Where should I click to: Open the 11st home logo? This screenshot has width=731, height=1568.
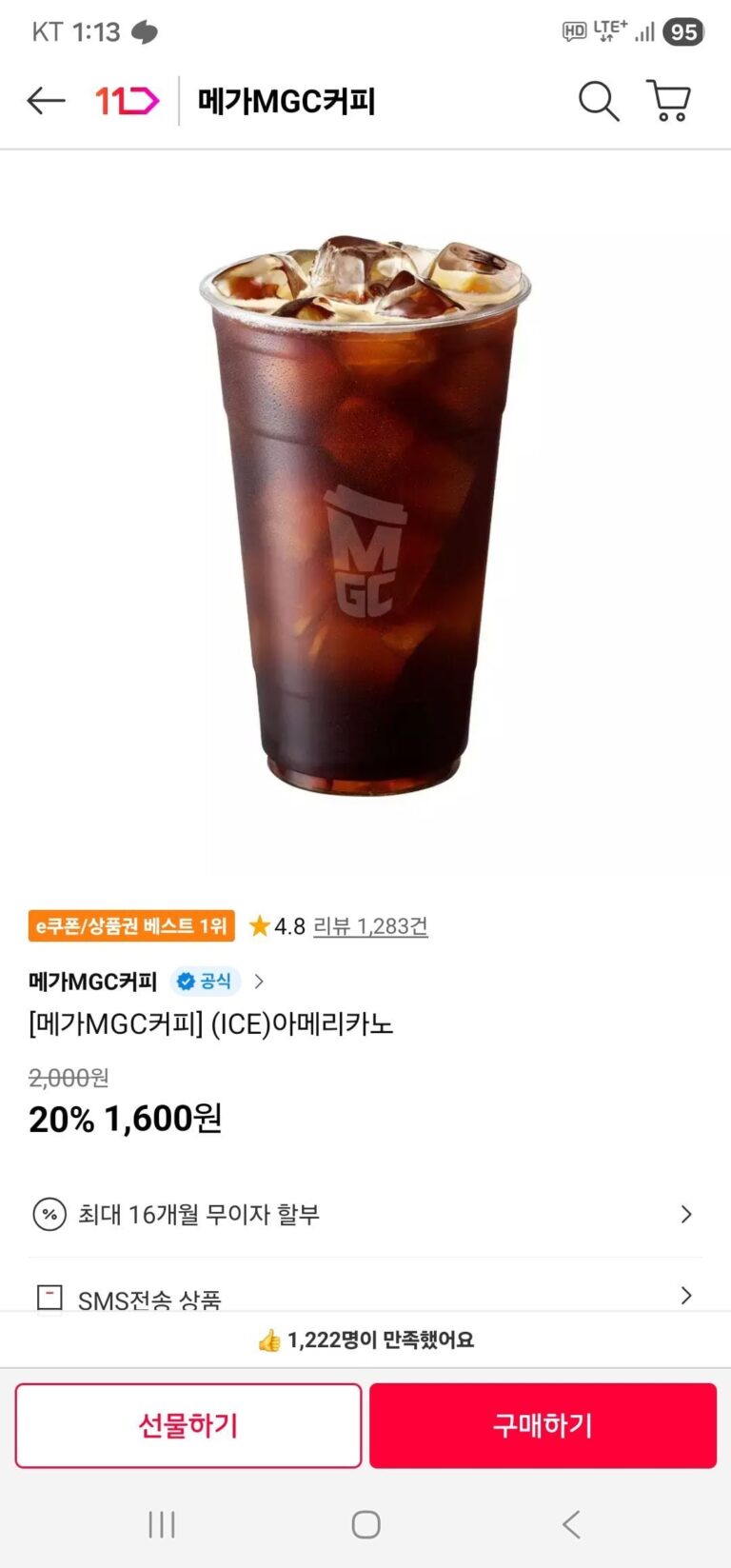(127, 101)
